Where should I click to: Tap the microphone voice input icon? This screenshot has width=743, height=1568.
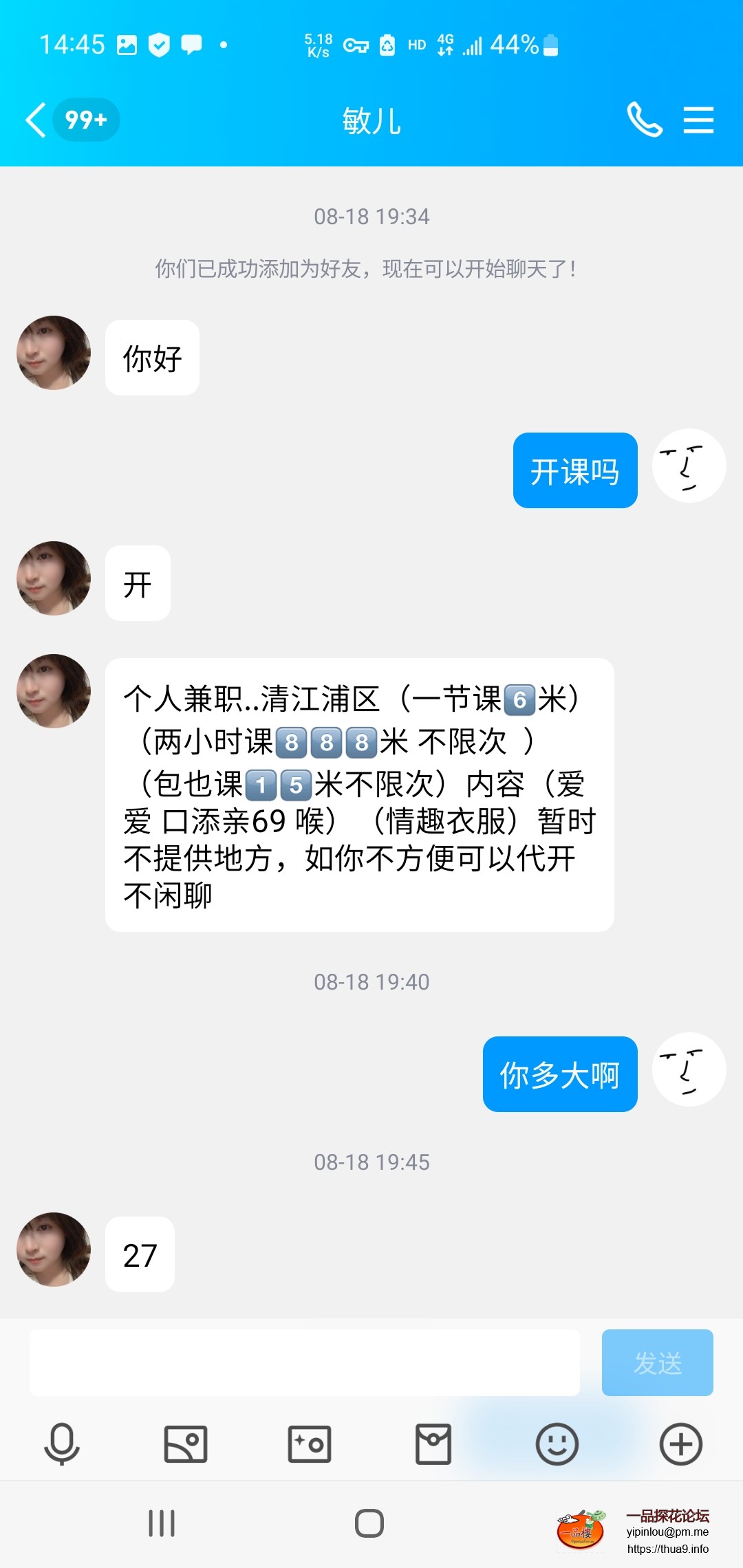coord(61,1445)
